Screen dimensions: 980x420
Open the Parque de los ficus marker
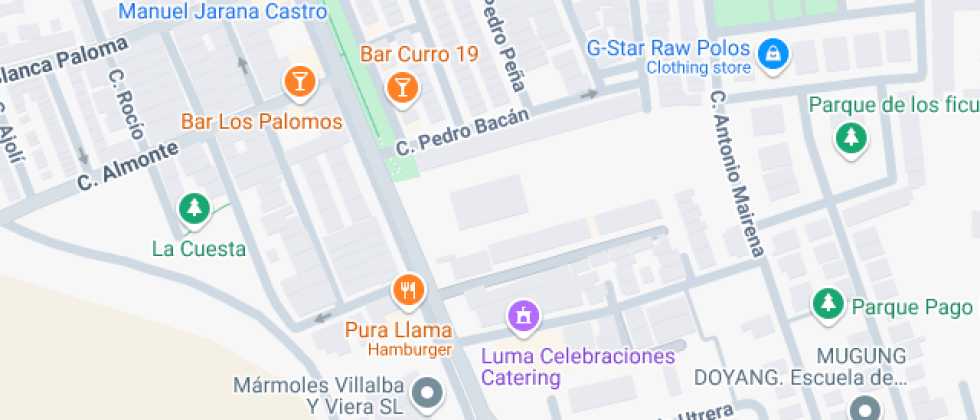851,138
